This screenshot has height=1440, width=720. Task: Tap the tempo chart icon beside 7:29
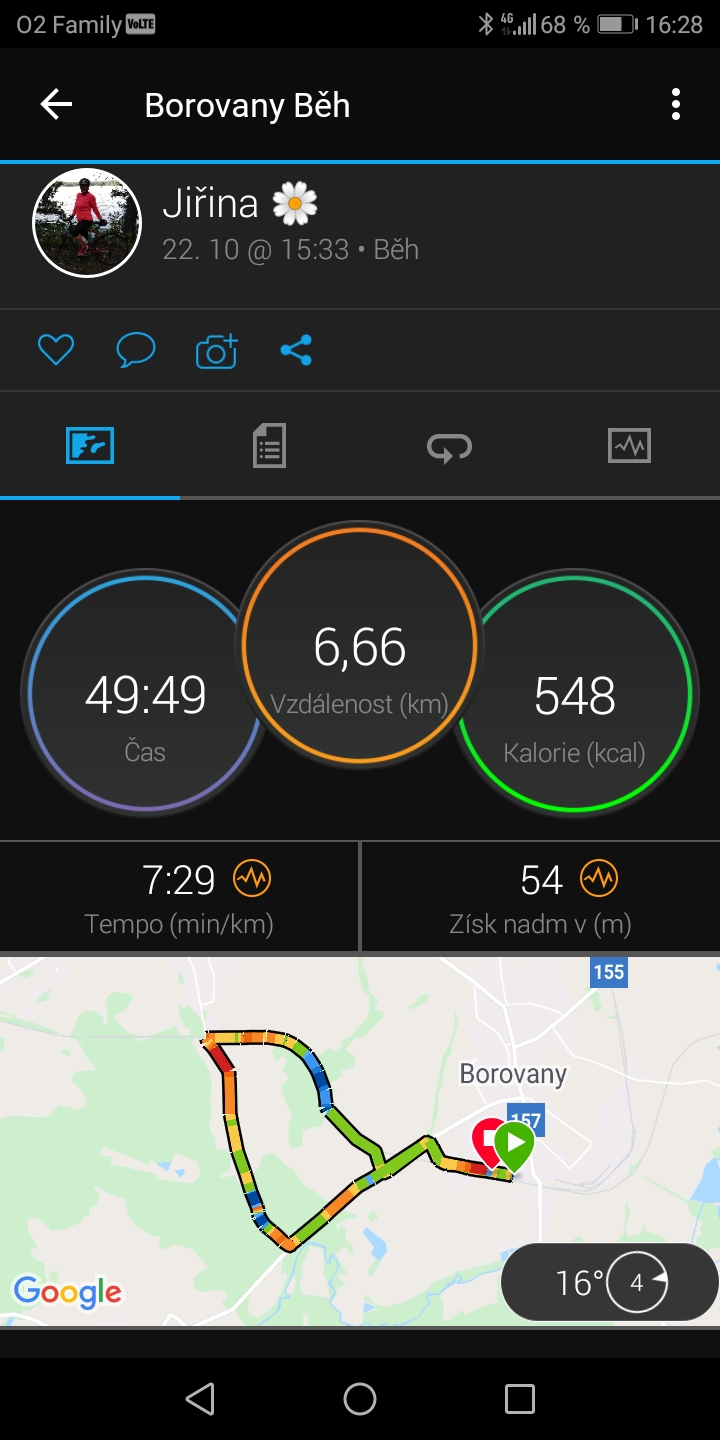(251, 879)
